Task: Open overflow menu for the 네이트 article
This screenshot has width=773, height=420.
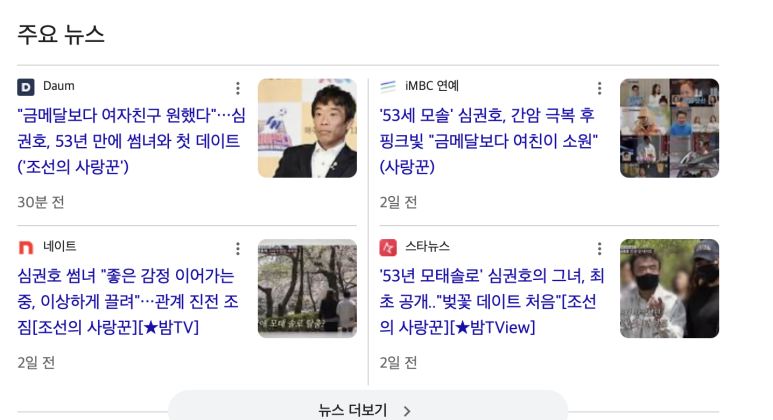Action: pos(238,248)
